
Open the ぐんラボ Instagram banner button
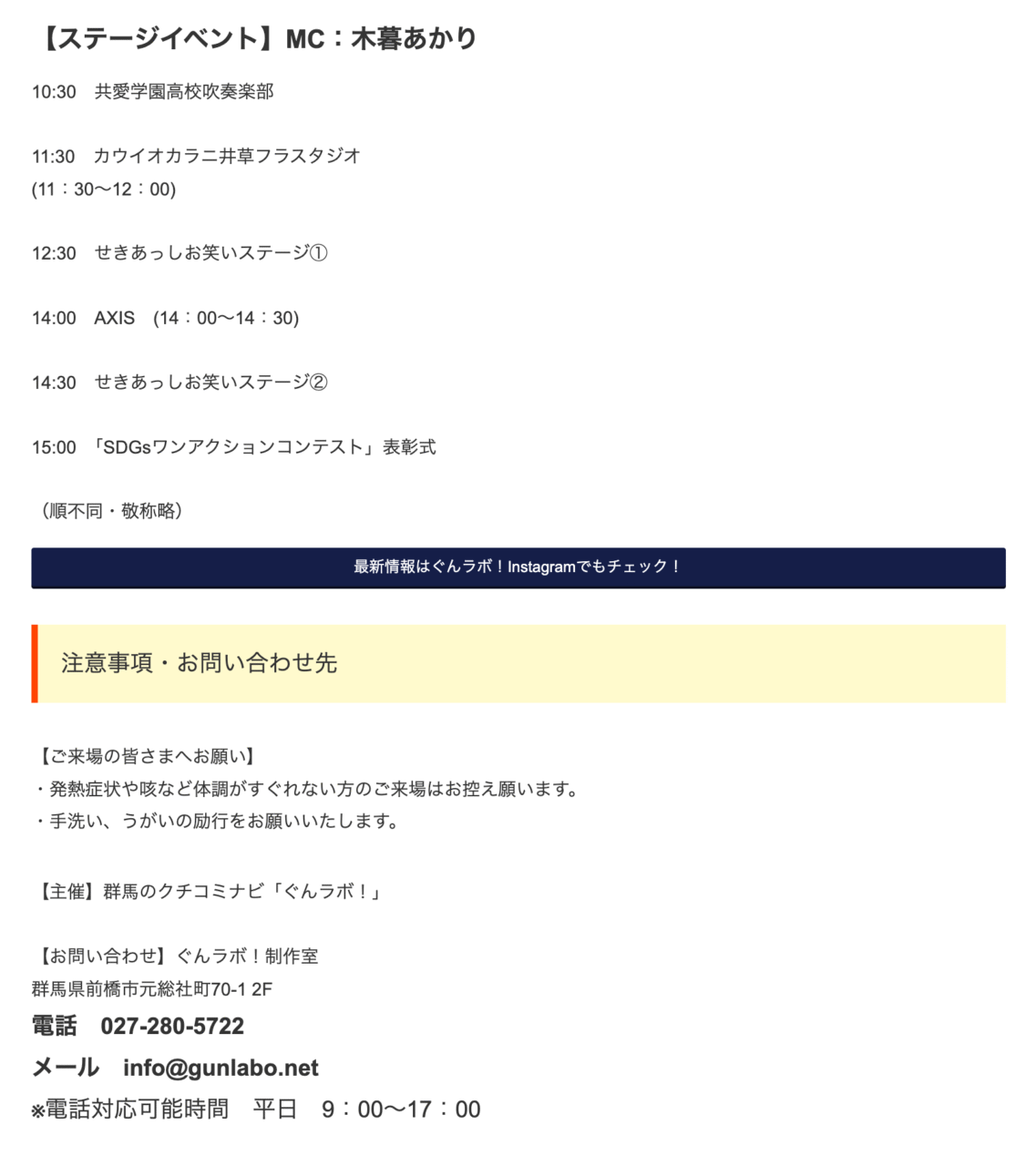pos(518,568)
